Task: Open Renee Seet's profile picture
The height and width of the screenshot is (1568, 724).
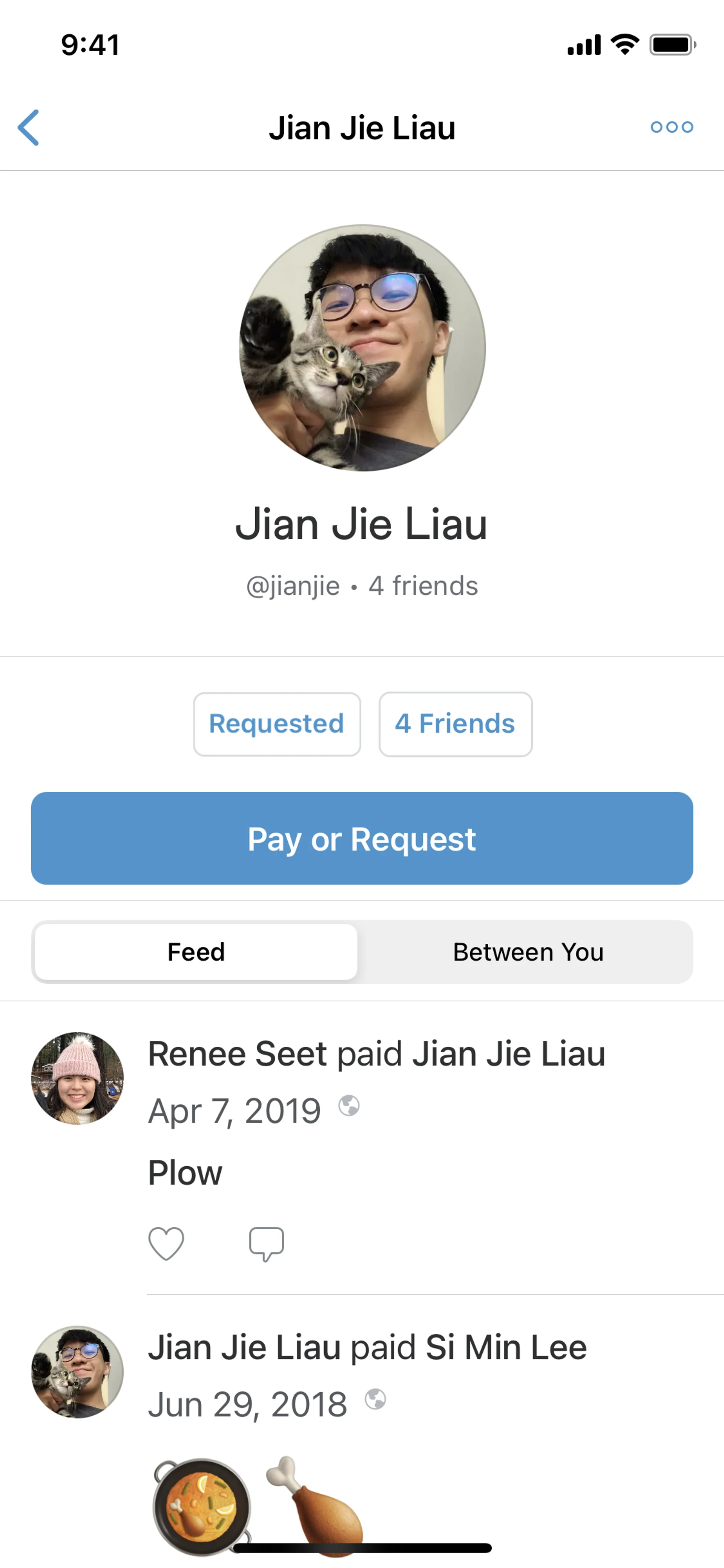Action: [x=77, y=1078]
